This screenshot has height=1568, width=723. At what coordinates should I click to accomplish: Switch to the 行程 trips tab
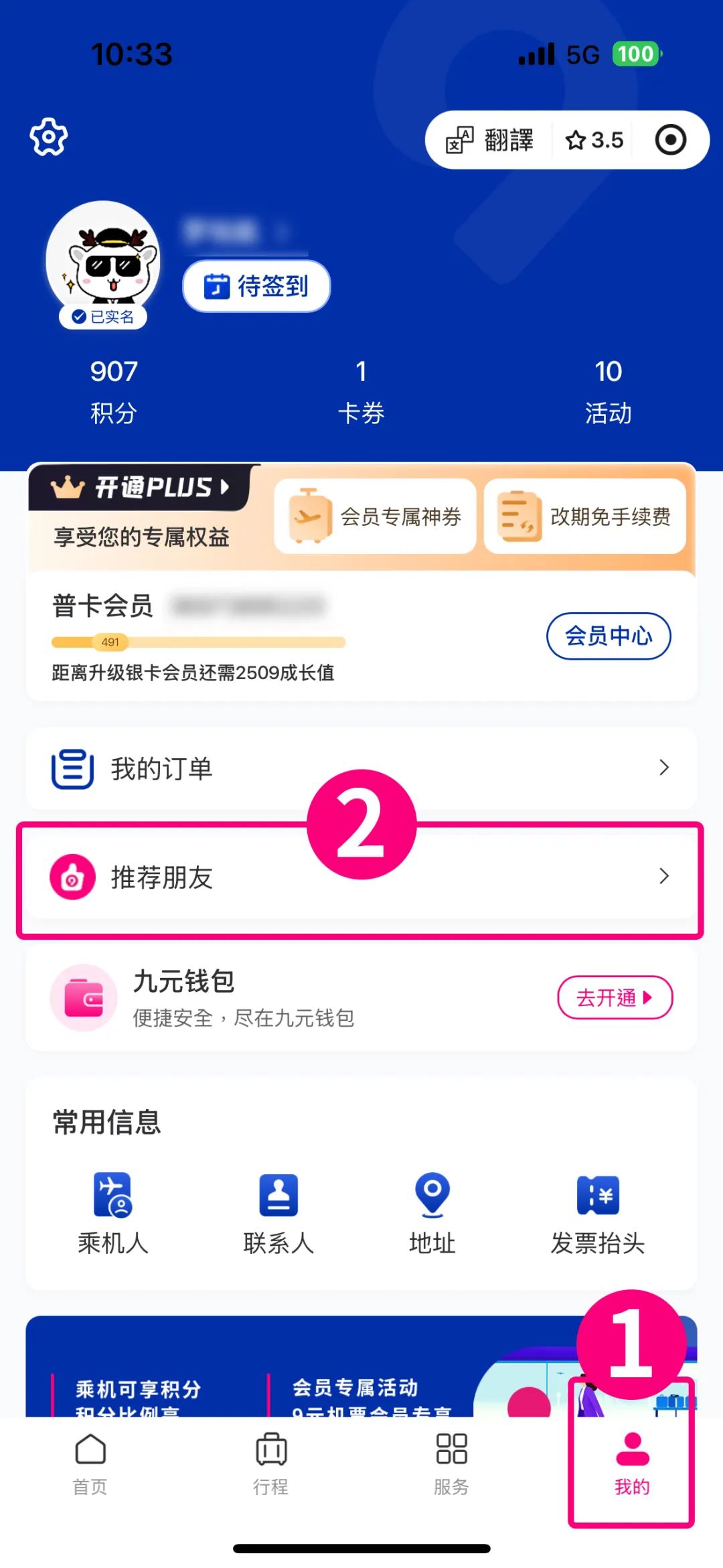pos(271,1464)
